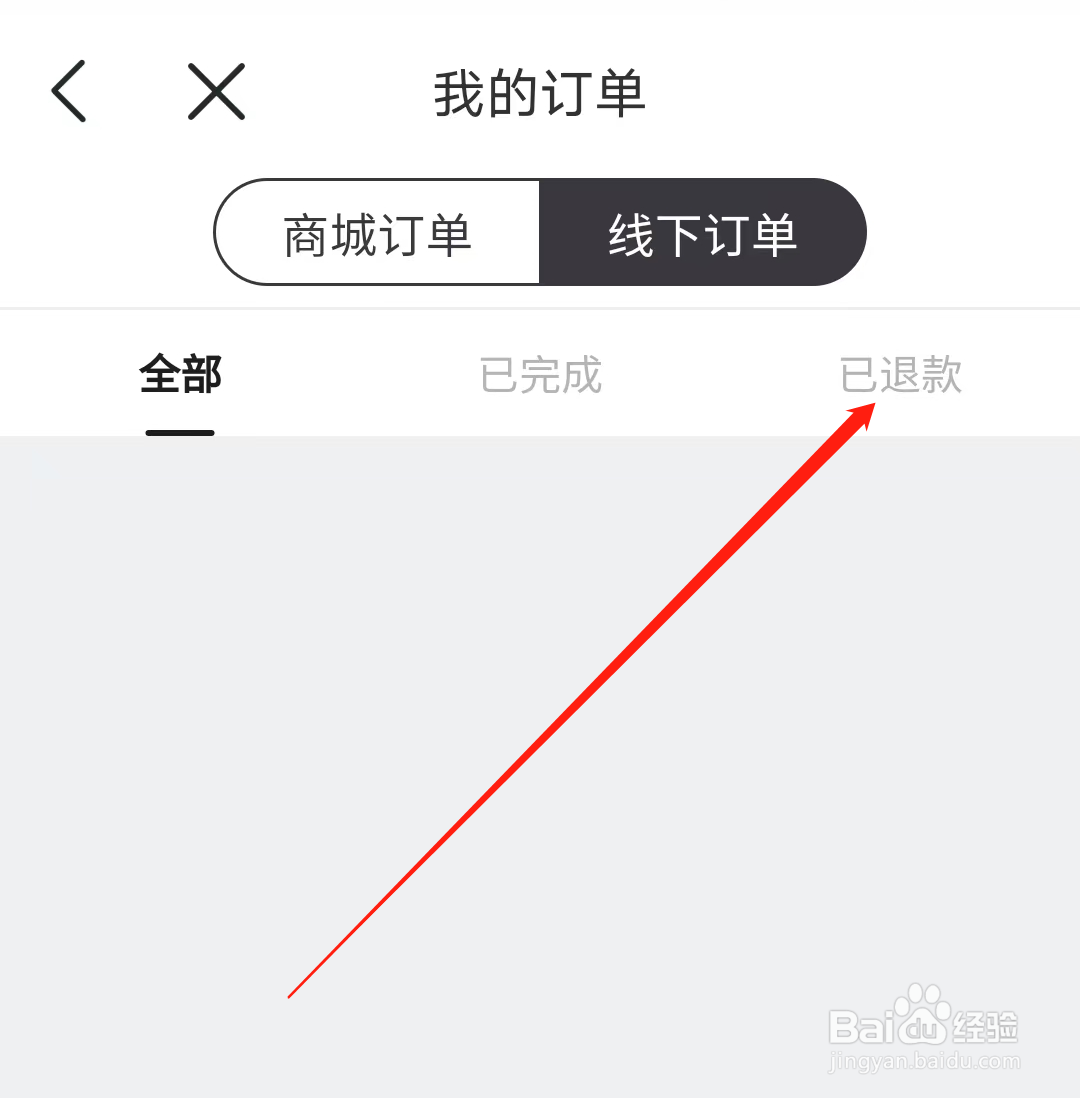
Task: Toggle order type to 商城订单
Action: 377,232
